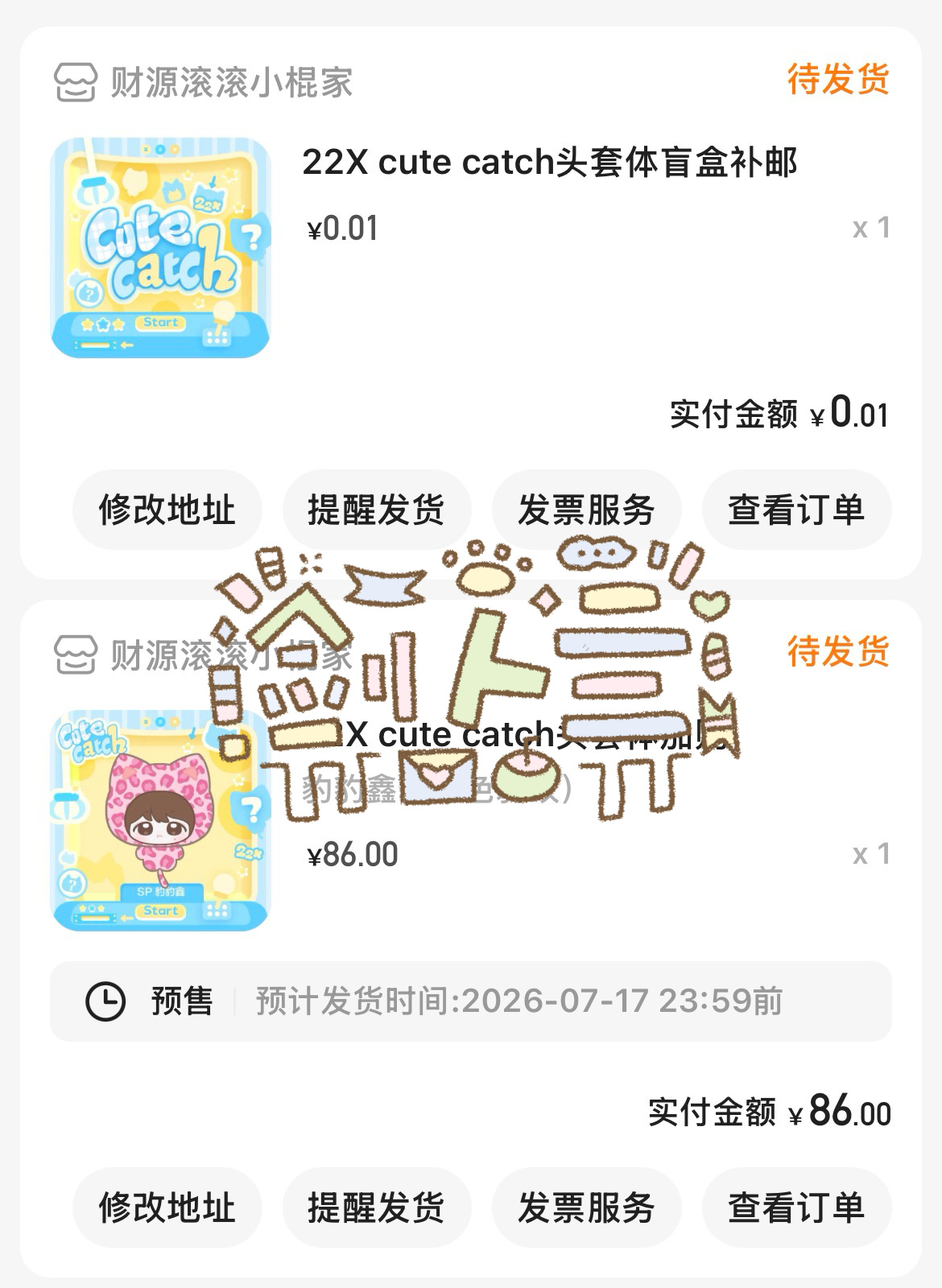Open 查看订单 for the ¥0.01 order
The height and width of the screenshot is (1288, 942).
coord(795,509)
